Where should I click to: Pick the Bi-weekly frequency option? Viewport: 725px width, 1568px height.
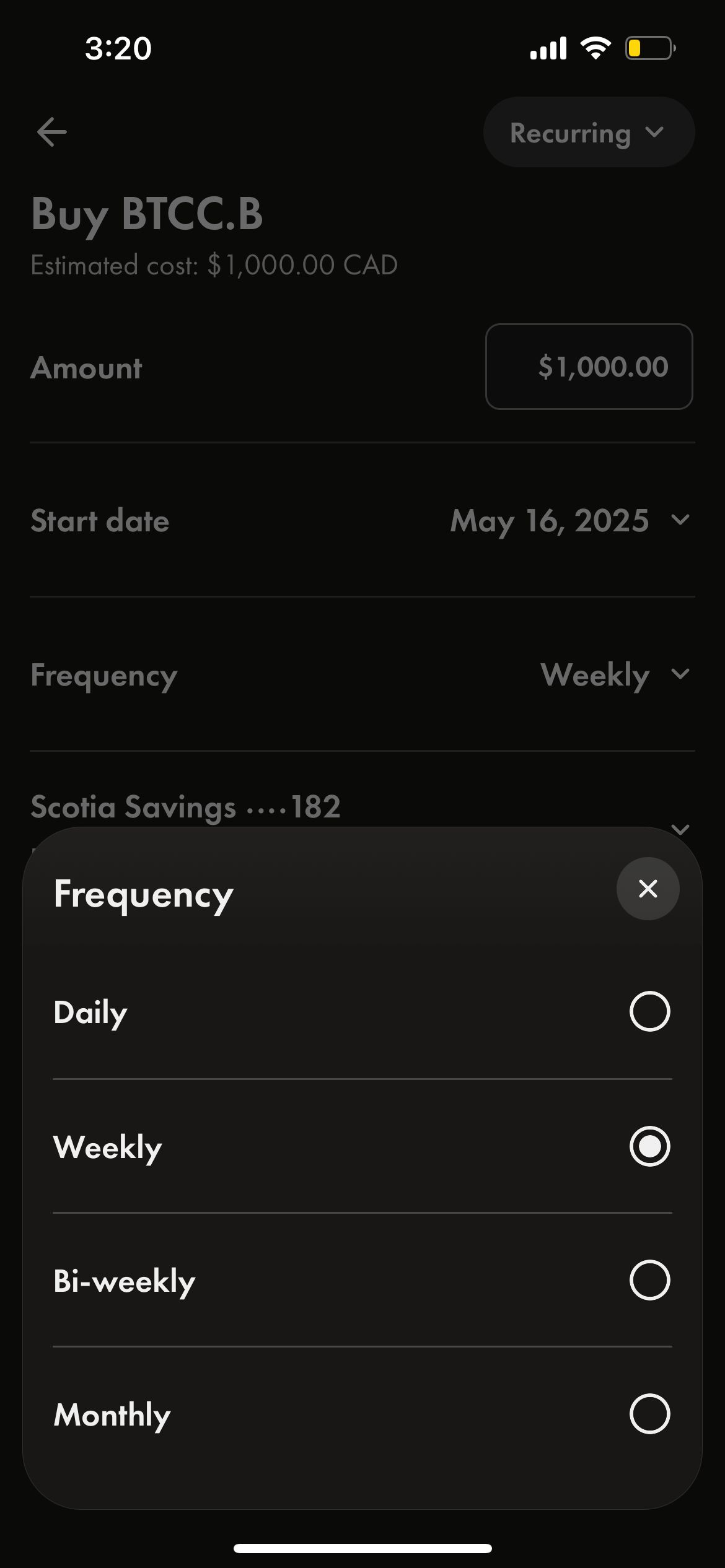click(649, 1280)
